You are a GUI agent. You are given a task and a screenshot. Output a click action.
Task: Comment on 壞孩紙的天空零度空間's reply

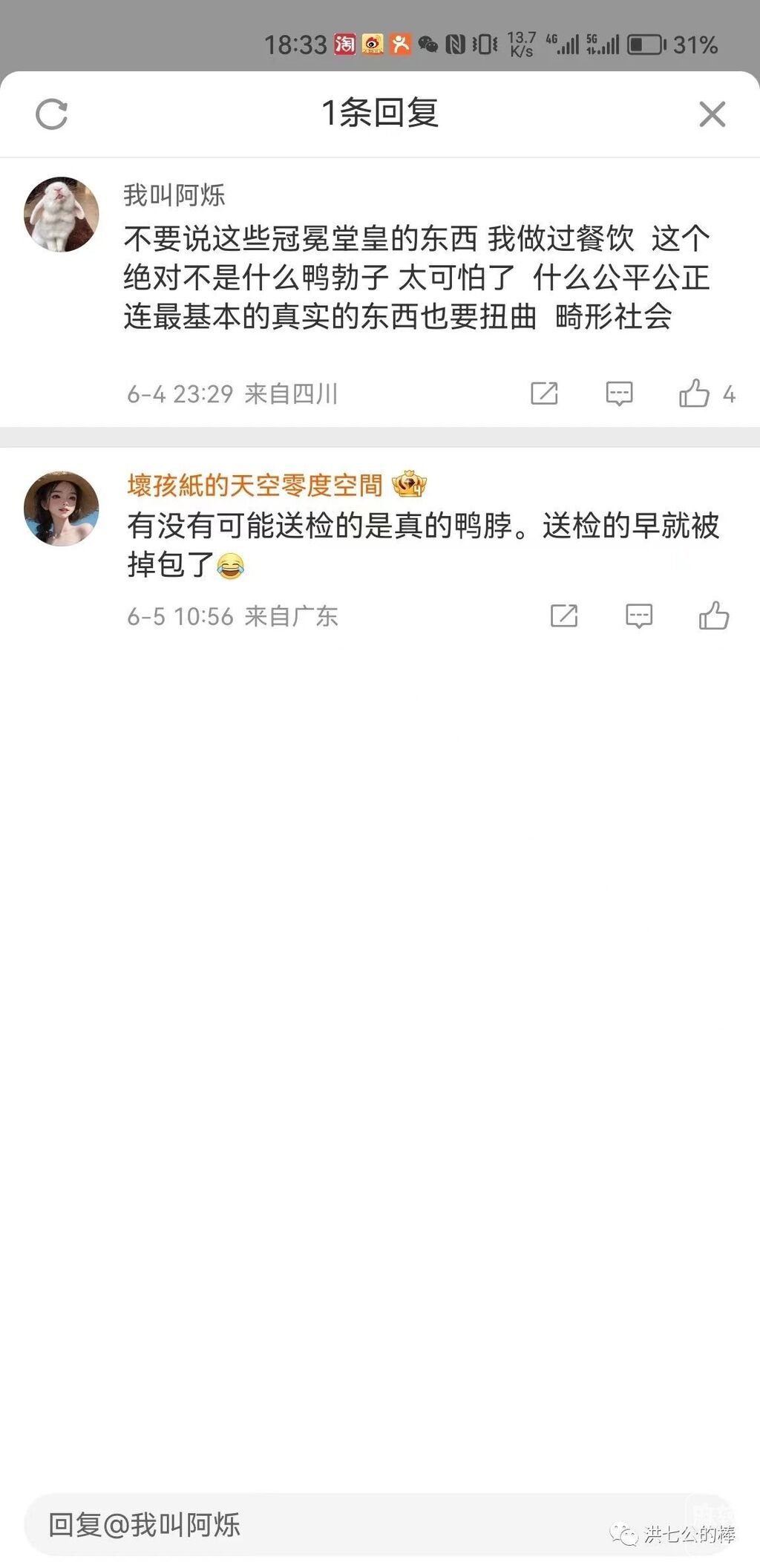pos(639,616)
